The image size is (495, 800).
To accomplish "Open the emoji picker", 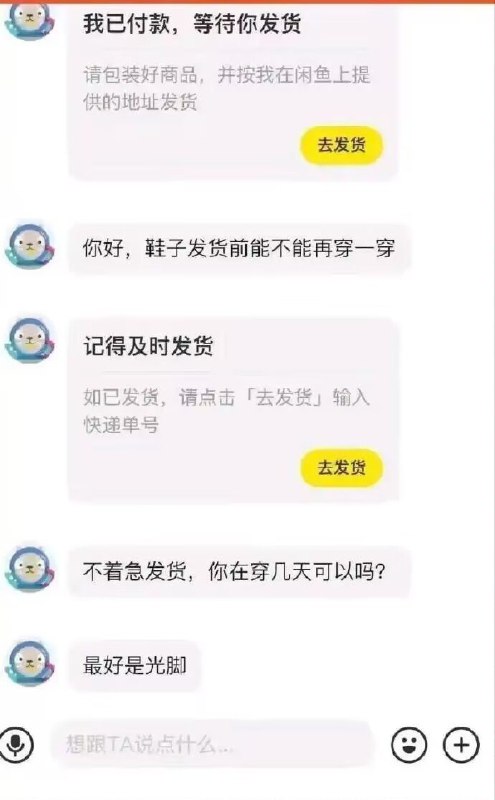I will pyautogui.click(x=409, y=745).
